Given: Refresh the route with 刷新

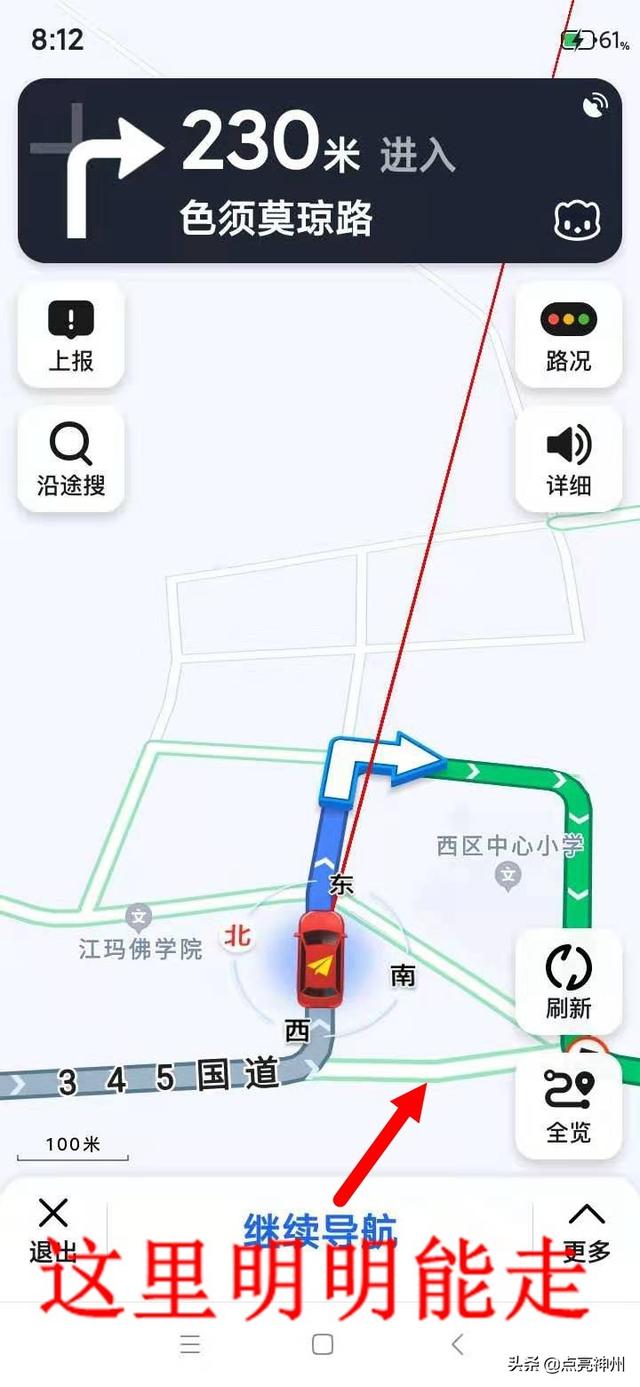Looking at the screenshot, I should pyautogui.click(x=568, y=981).
